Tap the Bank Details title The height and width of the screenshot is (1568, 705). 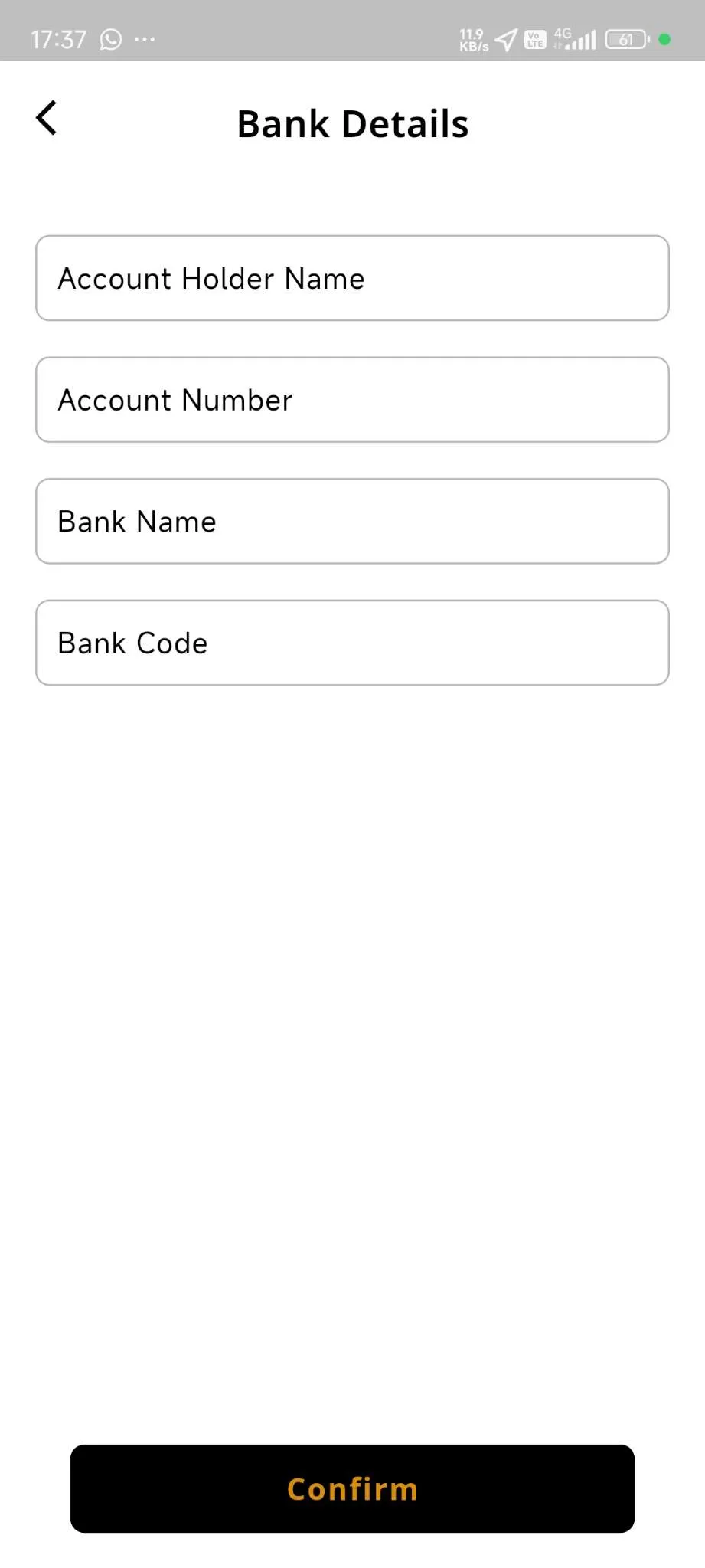[353, 123]
